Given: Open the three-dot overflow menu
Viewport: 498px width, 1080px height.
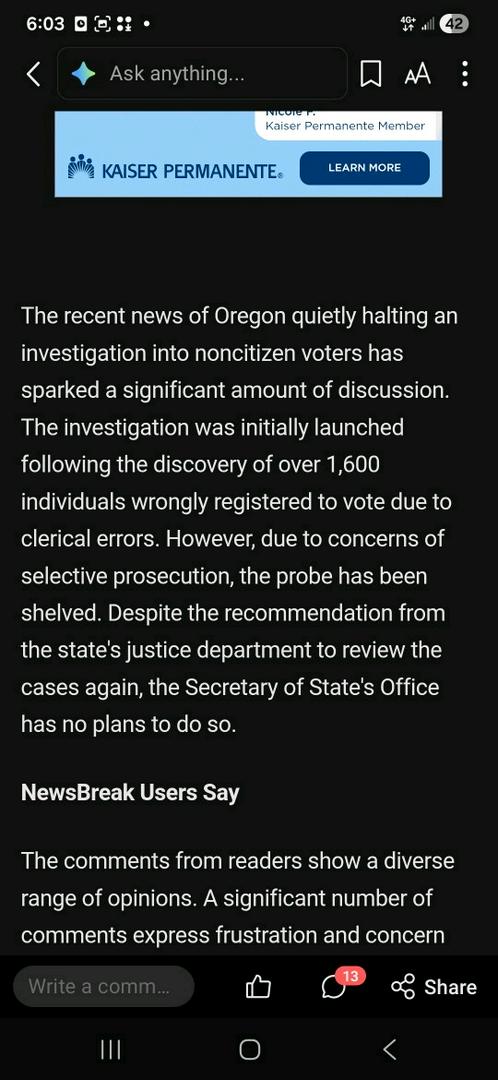Looking at the screenshot, I should point(465,74).
